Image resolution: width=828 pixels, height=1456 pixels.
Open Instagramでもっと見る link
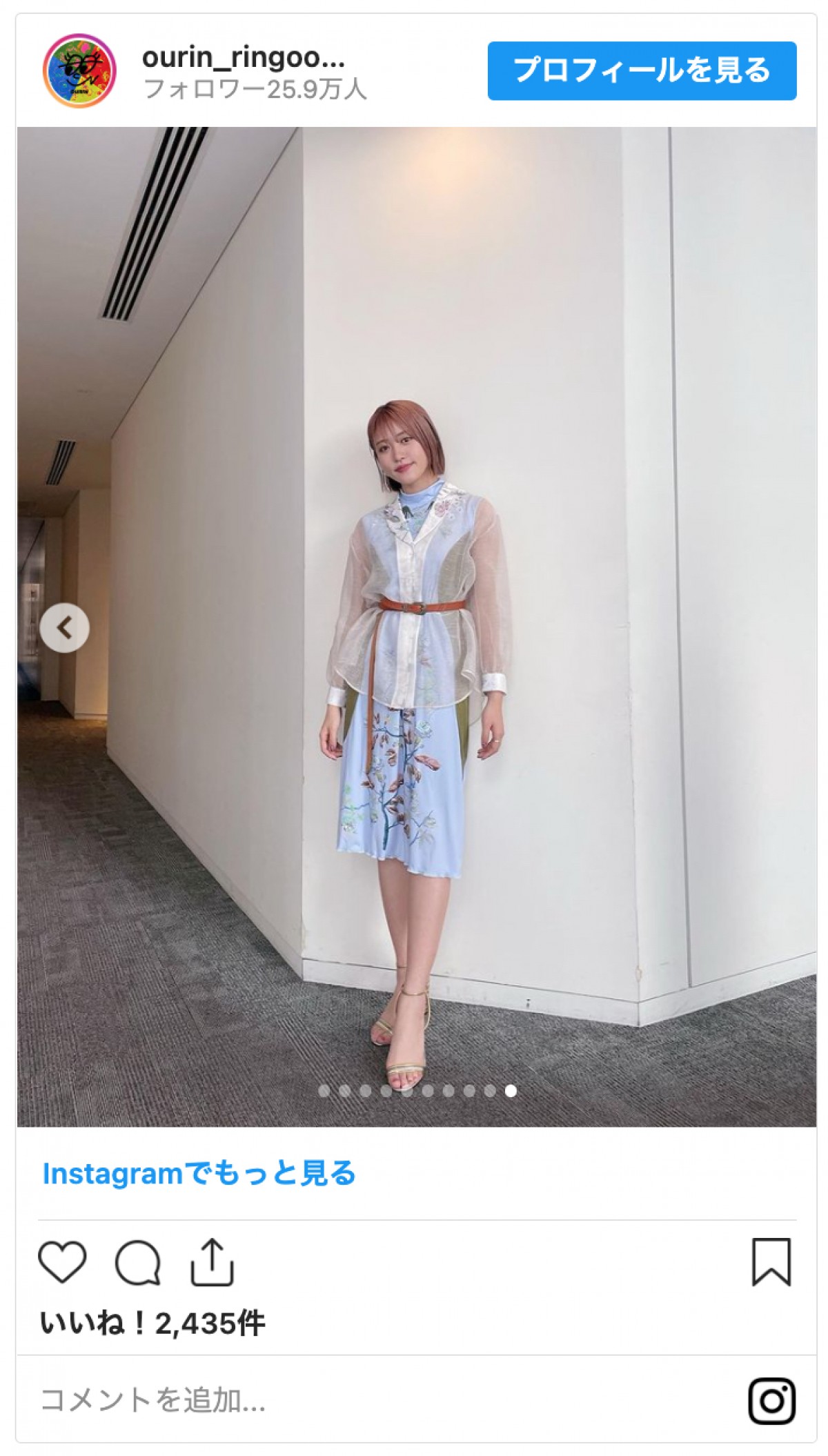pyautogui.click(x=199, y=1173)
